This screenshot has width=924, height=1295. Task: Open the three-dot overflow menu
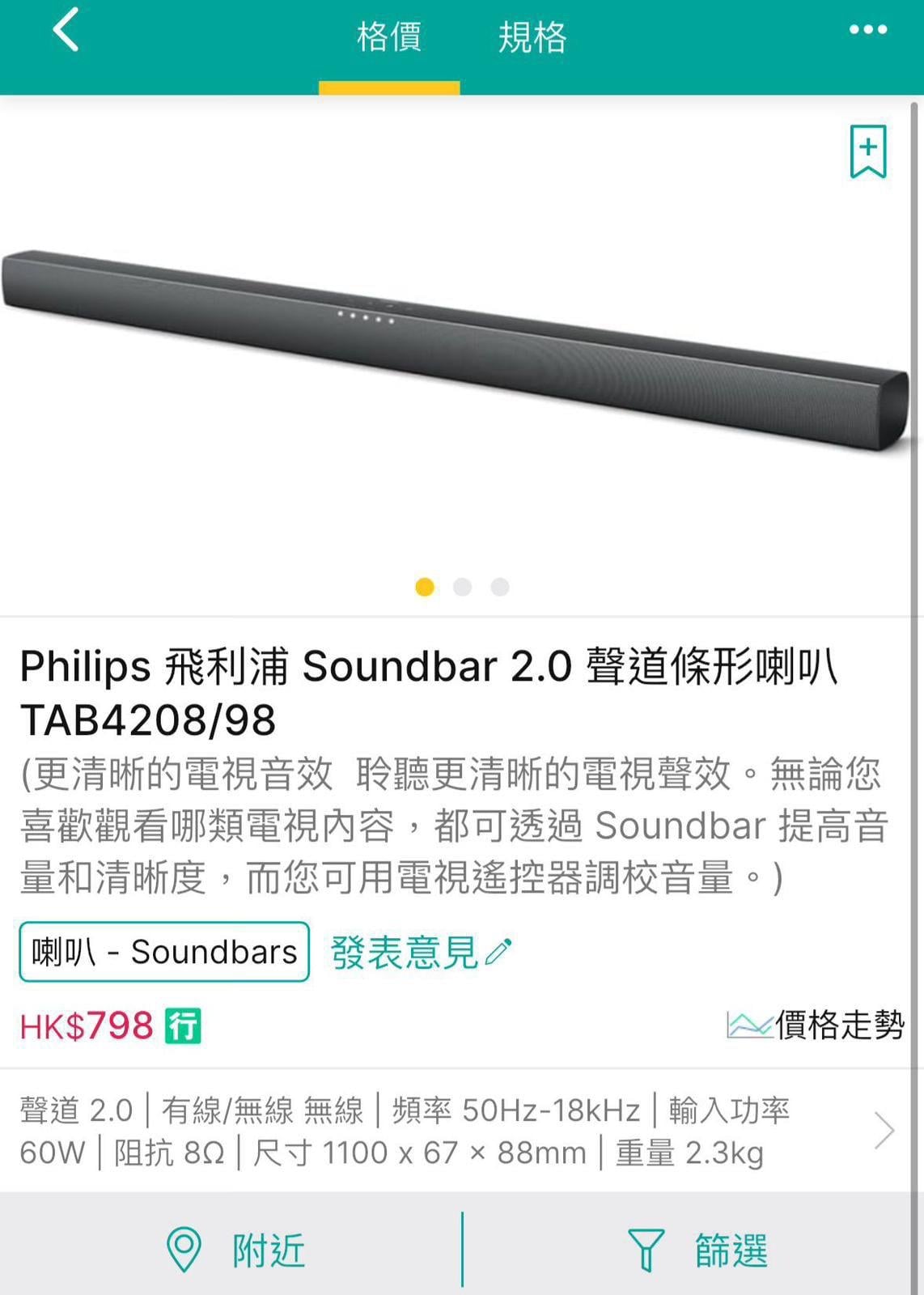[x=867, y=30]
